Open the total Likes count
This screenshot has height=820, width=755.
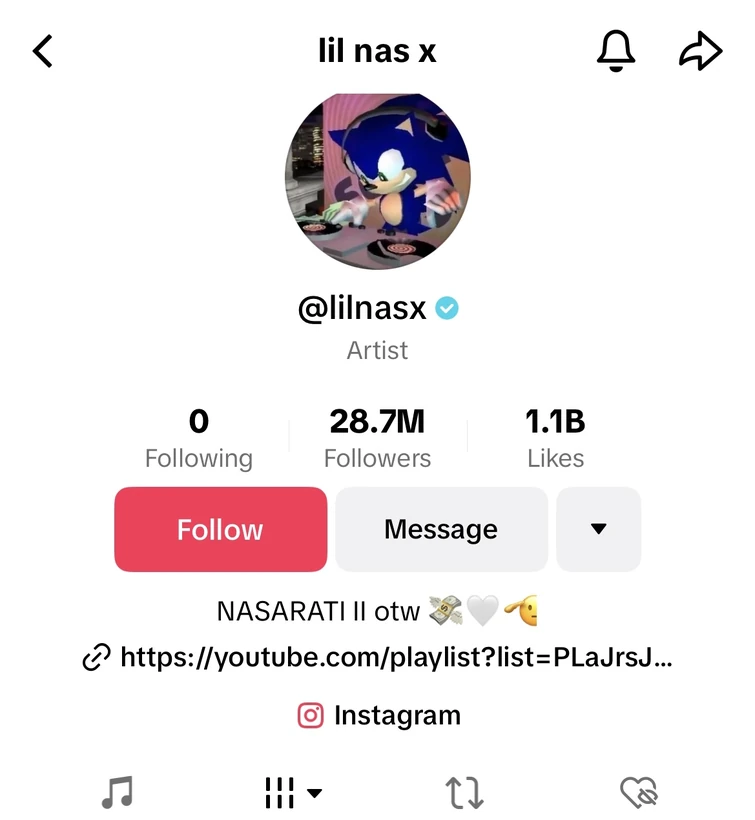tap(556, 437)
